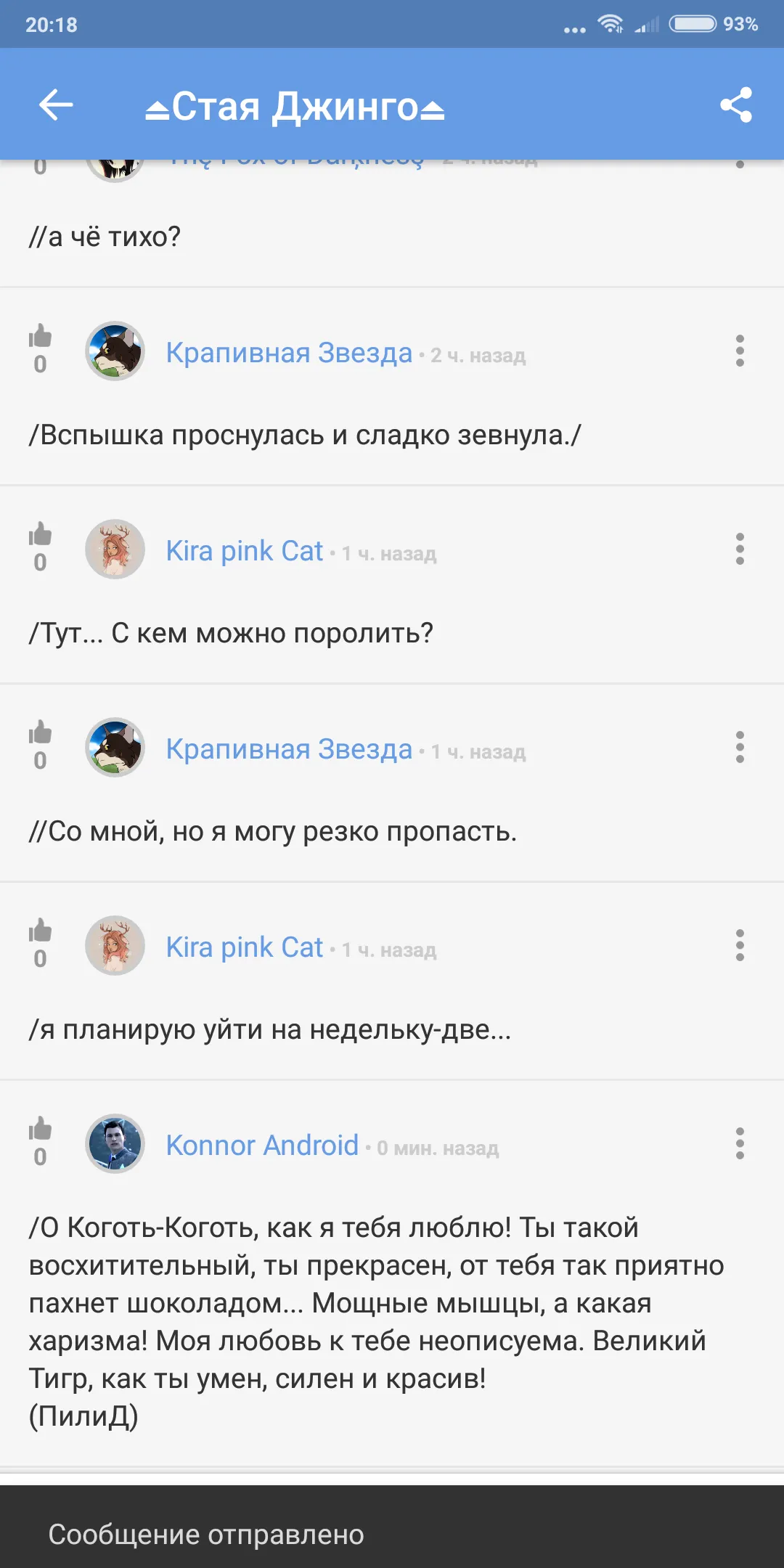The height and width of the screenshot is (1568, 784).
Task: Open the Крапивная Звезда name above 'Вспышка проснулась'
Action: click(x=289, y=353)
